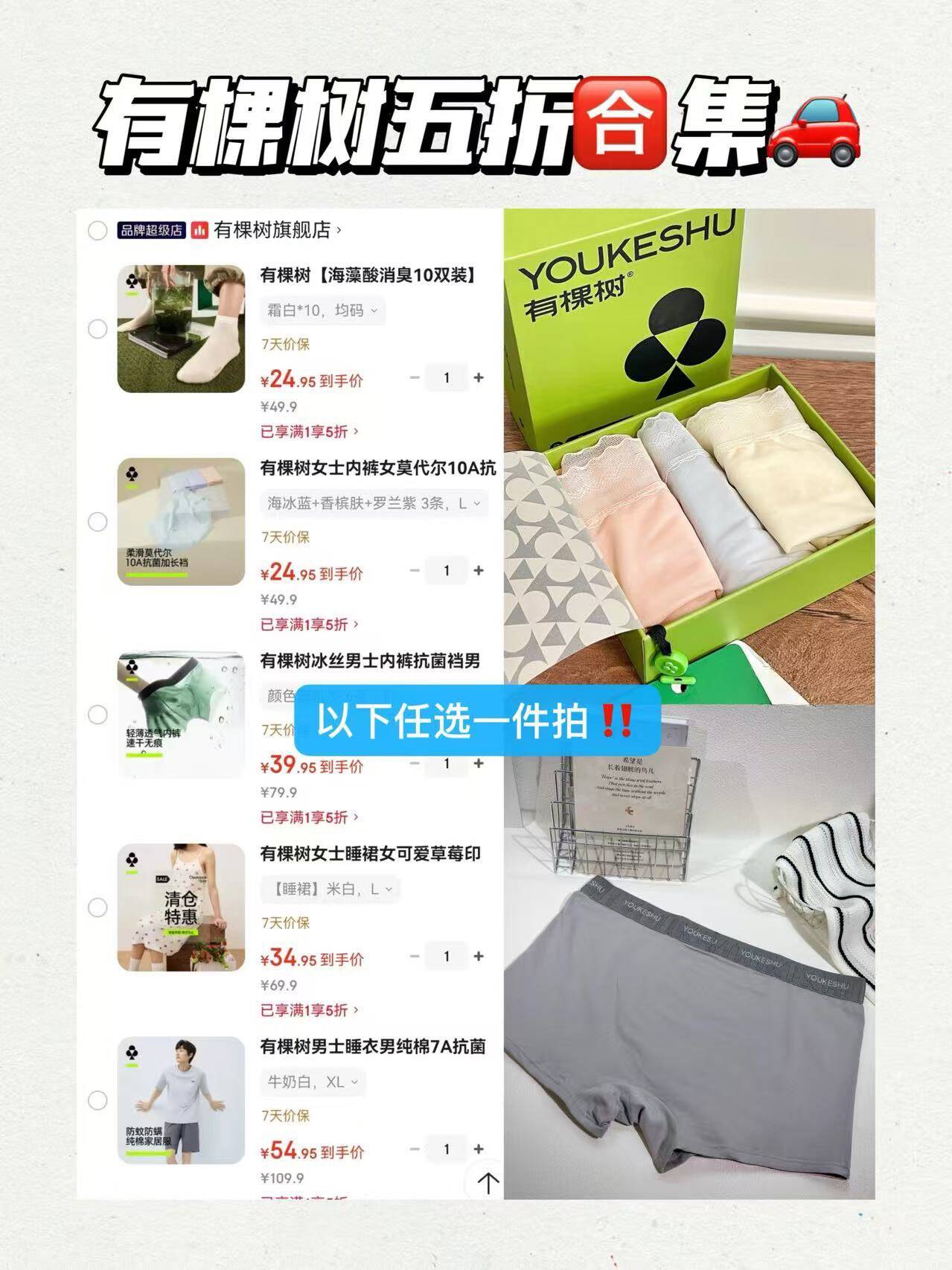Click the red store icon beside 有棵树旗舰店
The image size is (952, 1270).
[x=197, y=232]
